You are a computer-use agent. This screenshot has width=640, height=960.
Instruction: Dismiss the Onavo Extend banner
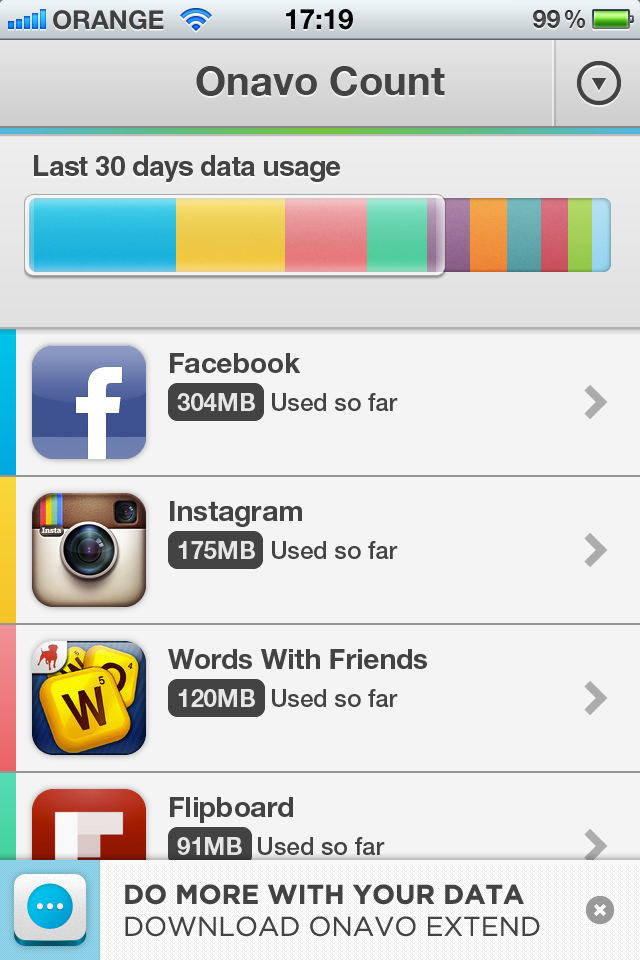599,910
